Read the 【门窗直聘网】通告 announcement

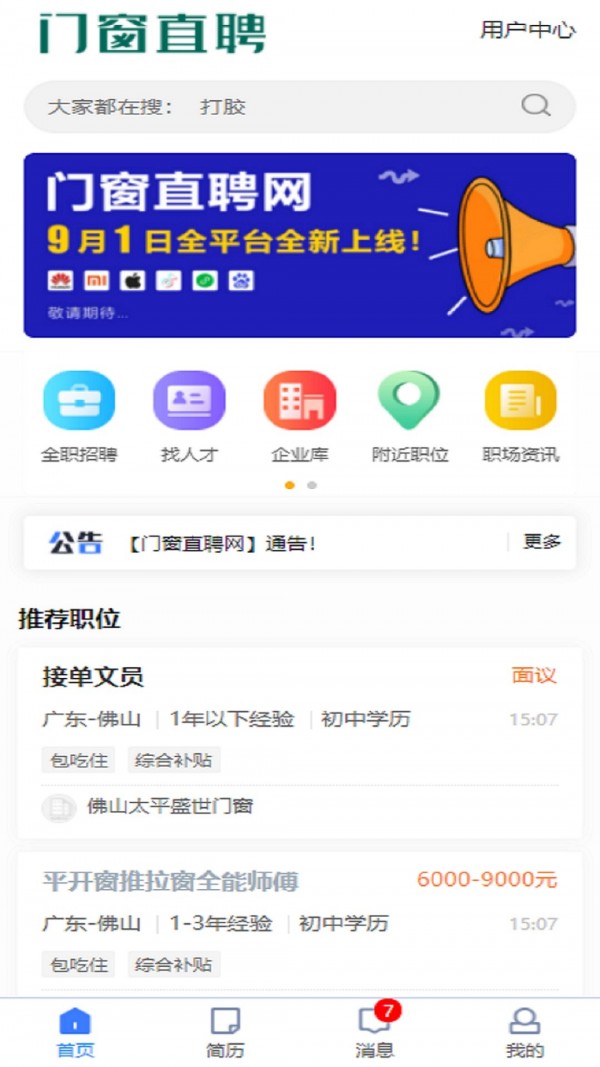tap(222, 544)
